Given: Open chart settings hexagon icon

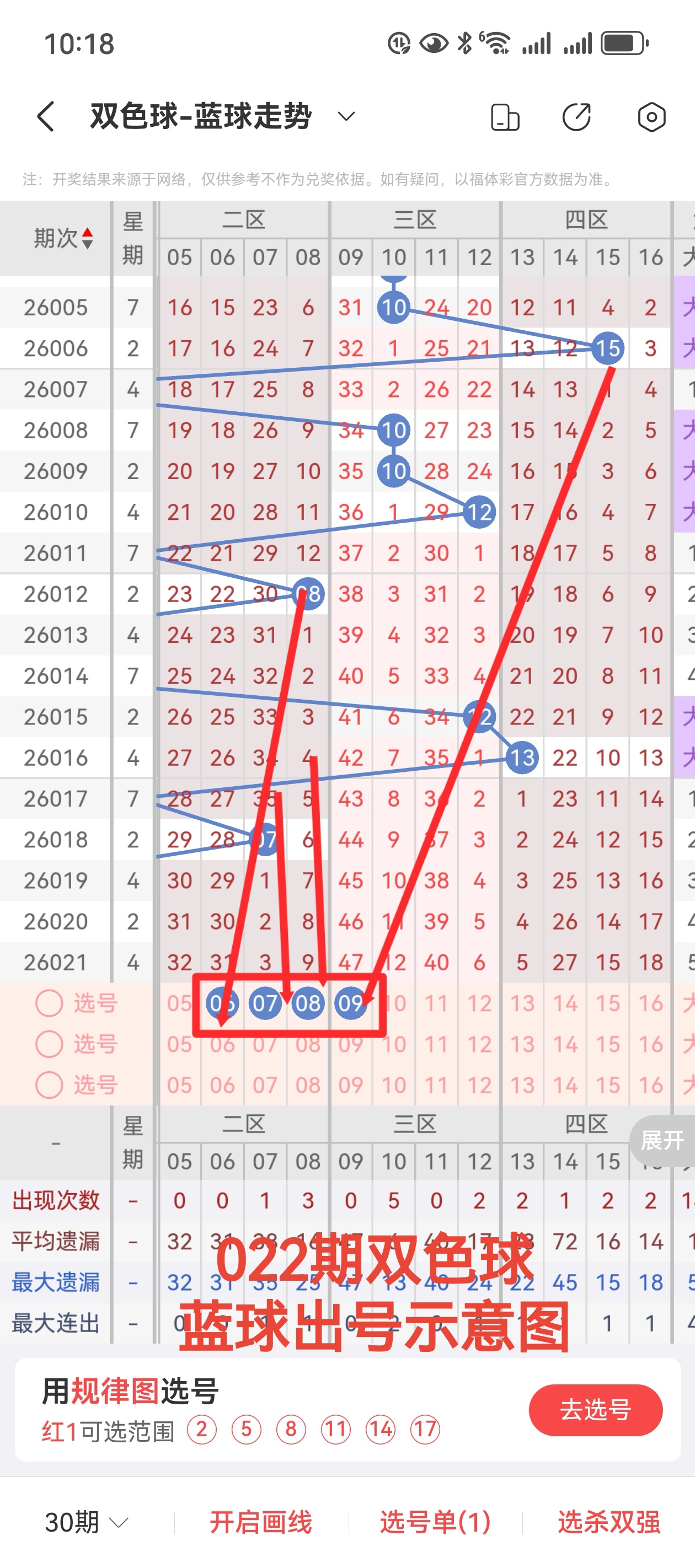Looking at the screenshot, I should point(651,117).
